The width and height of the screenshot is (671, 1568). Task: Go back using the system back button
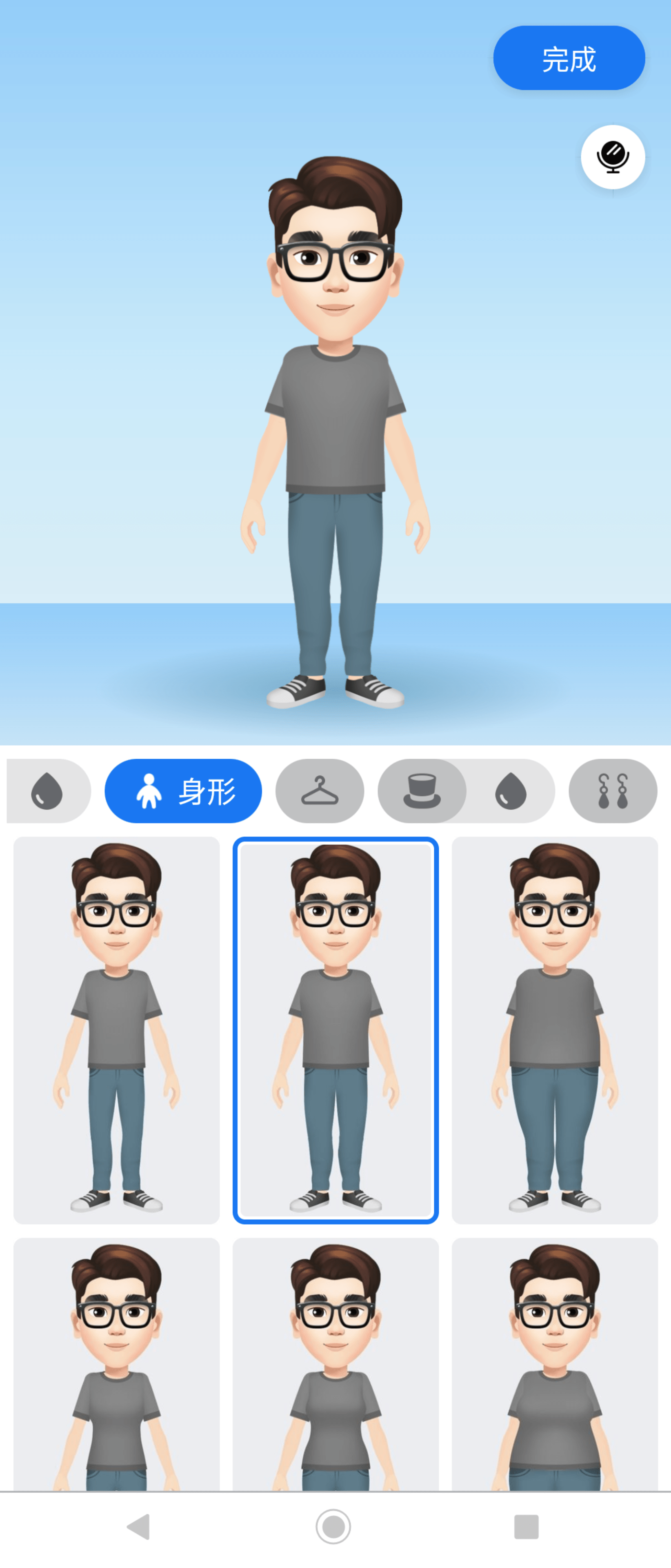(139, 1526)
